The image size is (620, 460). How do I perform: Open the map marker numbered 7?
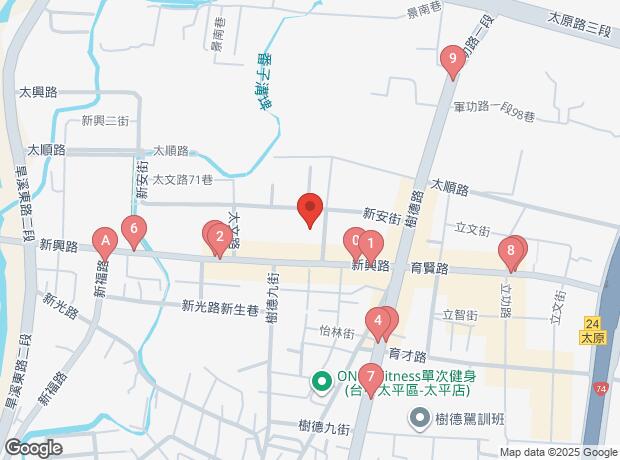point(371,377)
